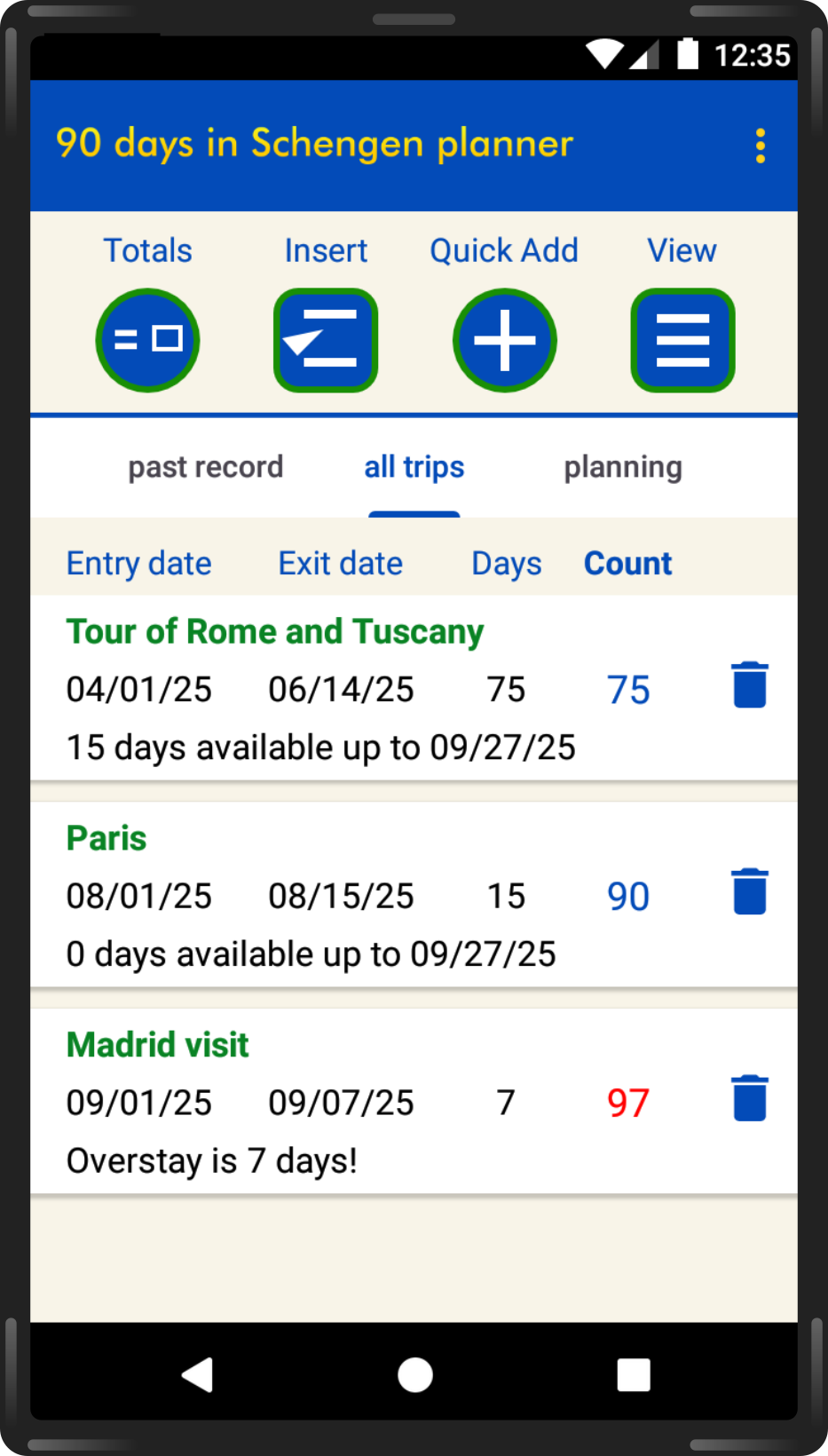Delete the Tour of Rome and Tuscany trip
This screenshot has width=828, height=1456.
[749, 685]
